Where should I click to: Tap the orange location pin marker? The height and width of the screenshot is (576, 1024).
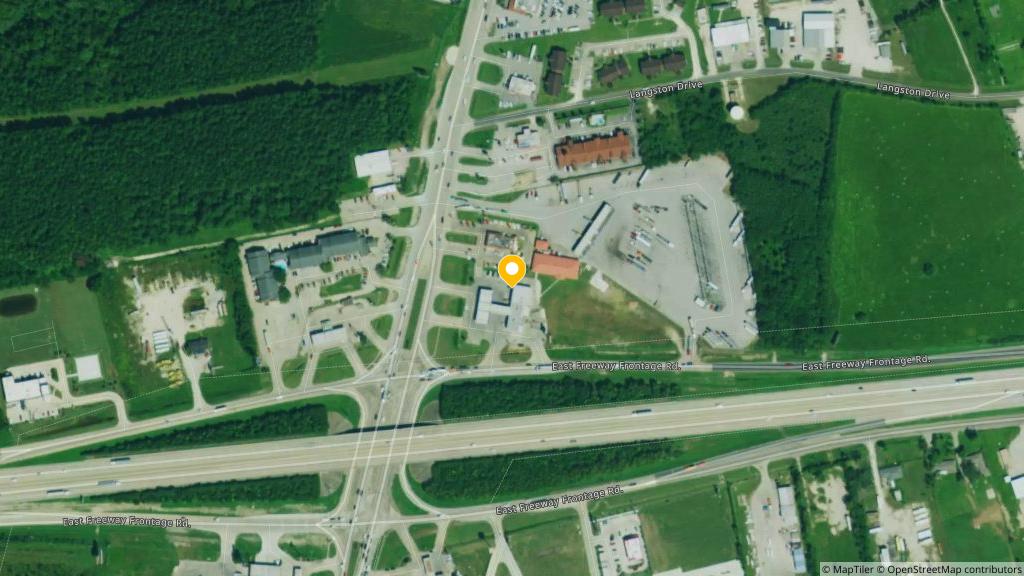tap(512, 270)
